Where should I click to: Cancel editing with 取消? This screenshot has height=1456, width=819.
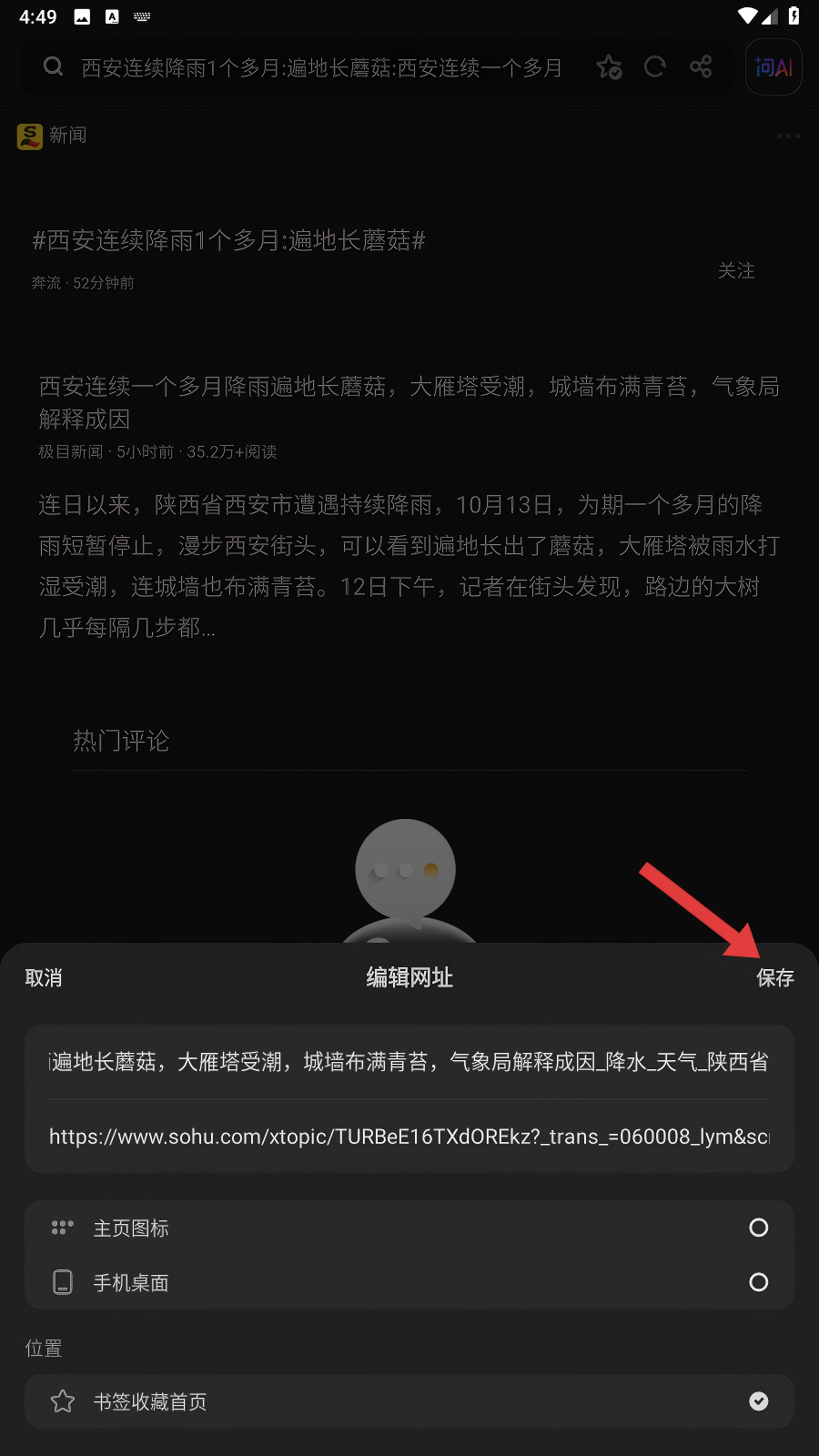[x=44, y=978]
